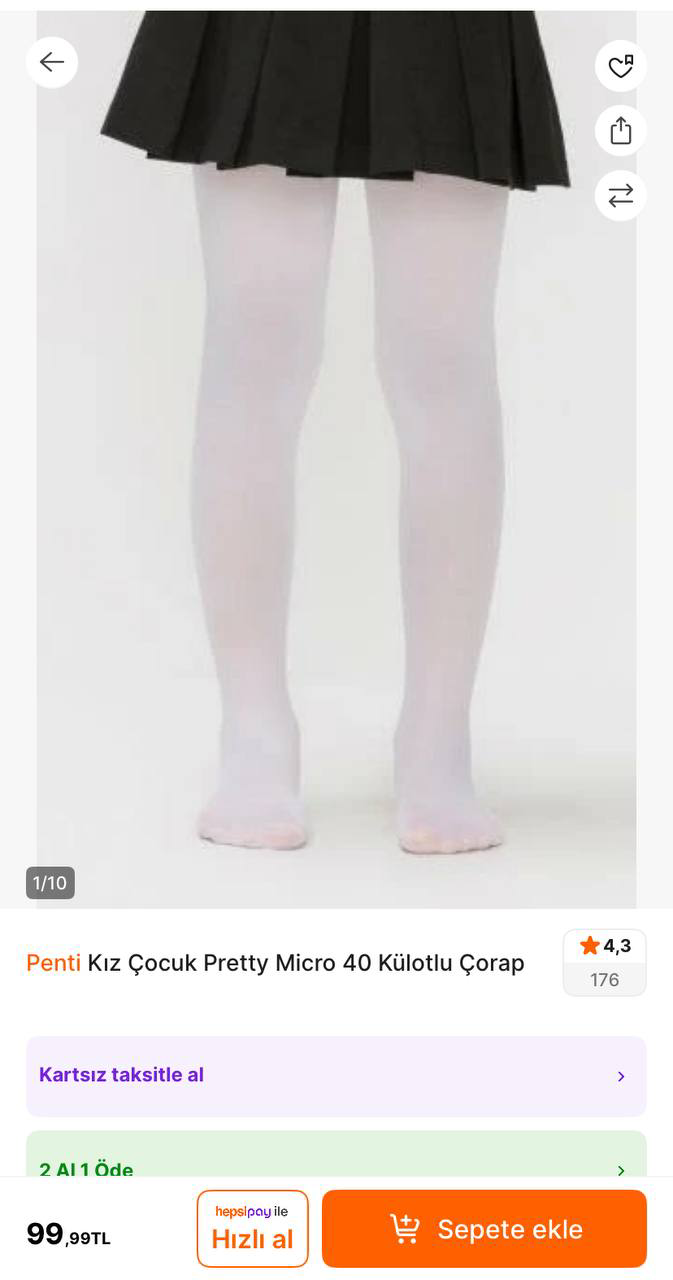Share this product
Screen dimensions: 673x1280
coord(620,131)
